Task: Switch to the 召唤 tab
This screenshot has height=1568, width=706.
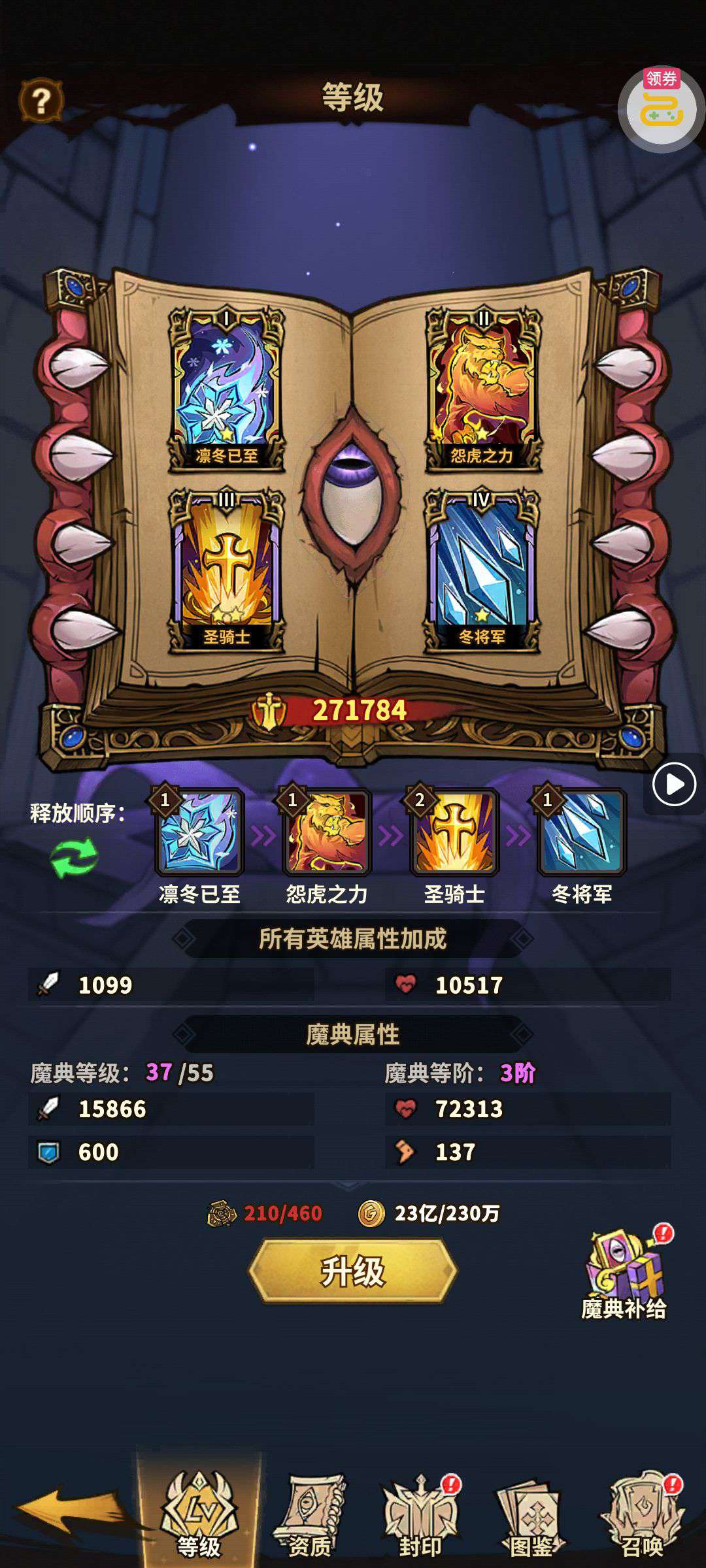Action: pyautogui.click(x=643, y=1516)
